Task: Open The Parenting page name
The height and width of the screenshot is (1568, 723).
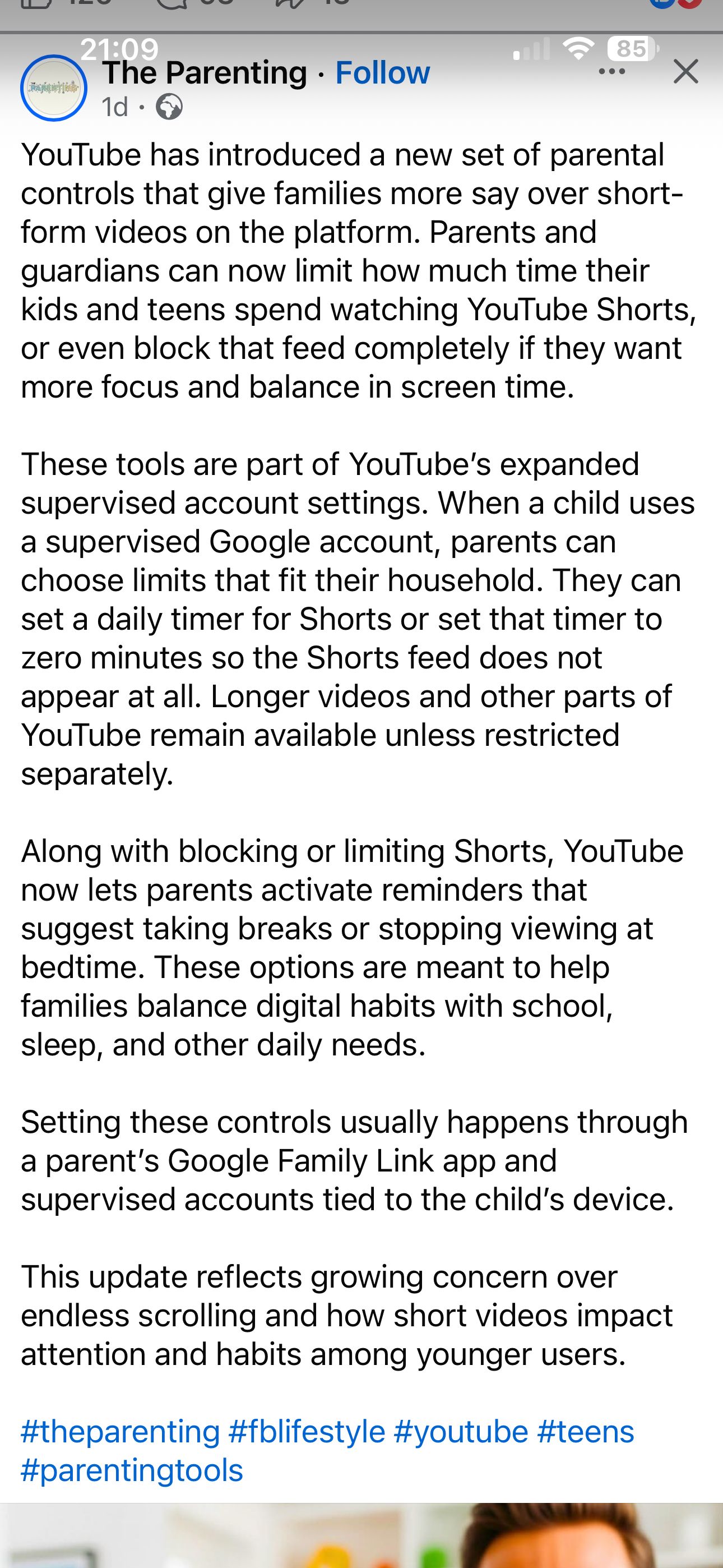Action: click(205, 73)
